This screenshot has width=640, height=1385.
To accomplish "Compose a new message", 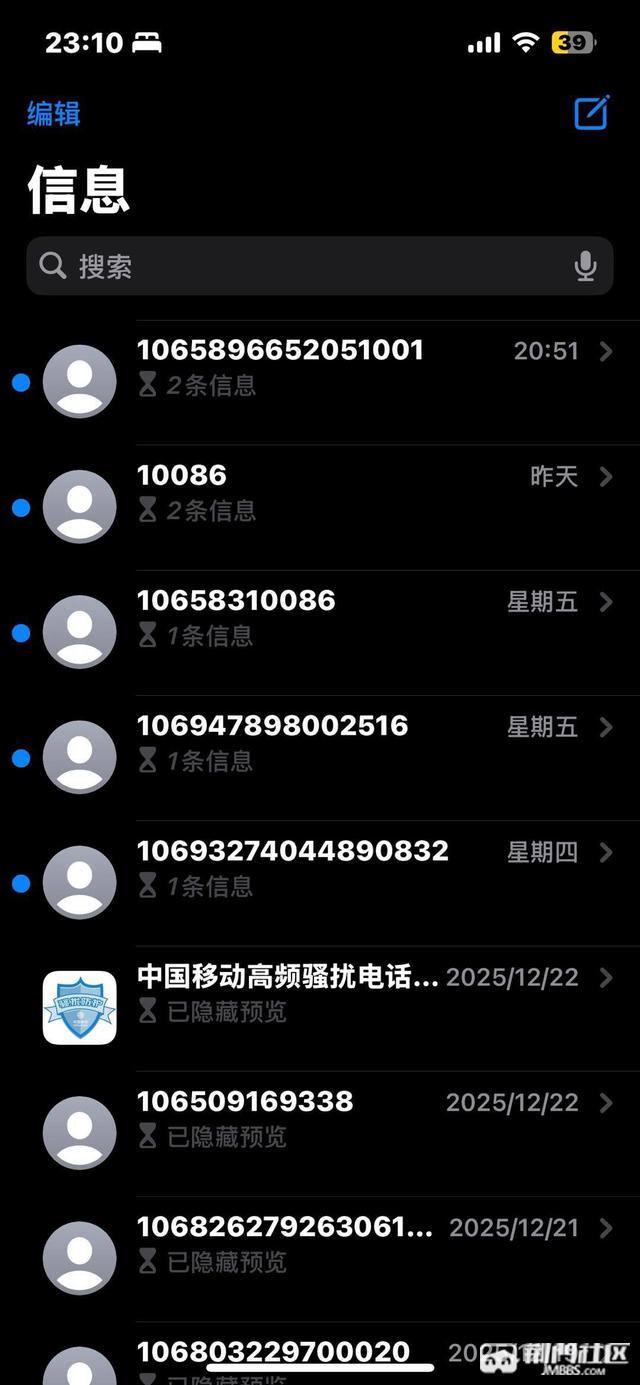I will coord(591,113).
